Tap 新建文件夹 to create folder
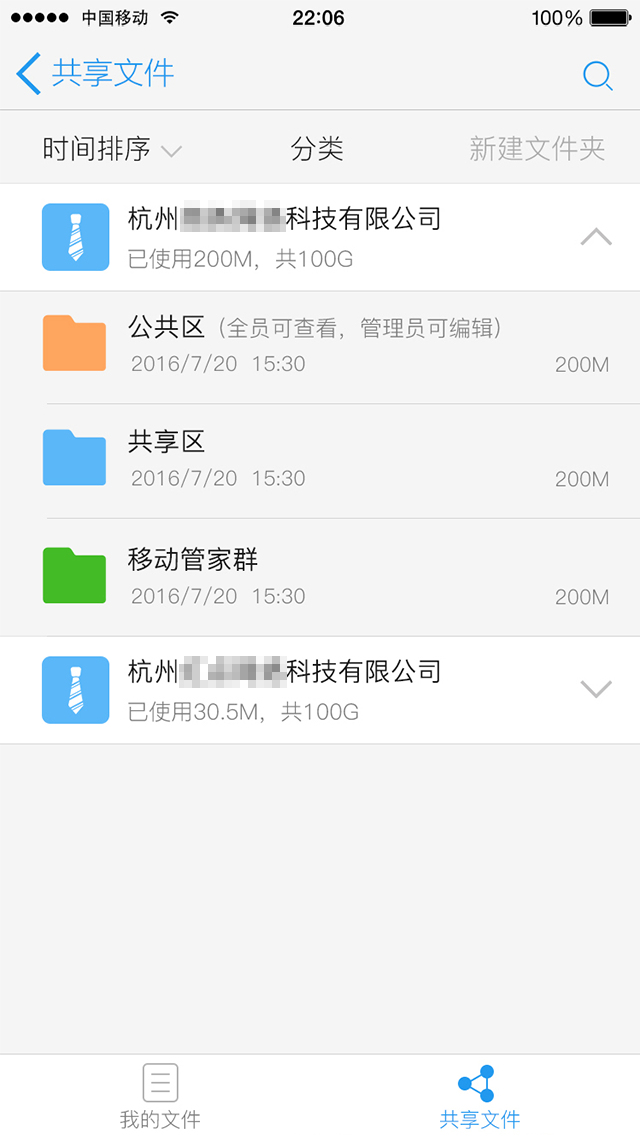Screen dimensions: 640x1136 [x=537, y=150]
